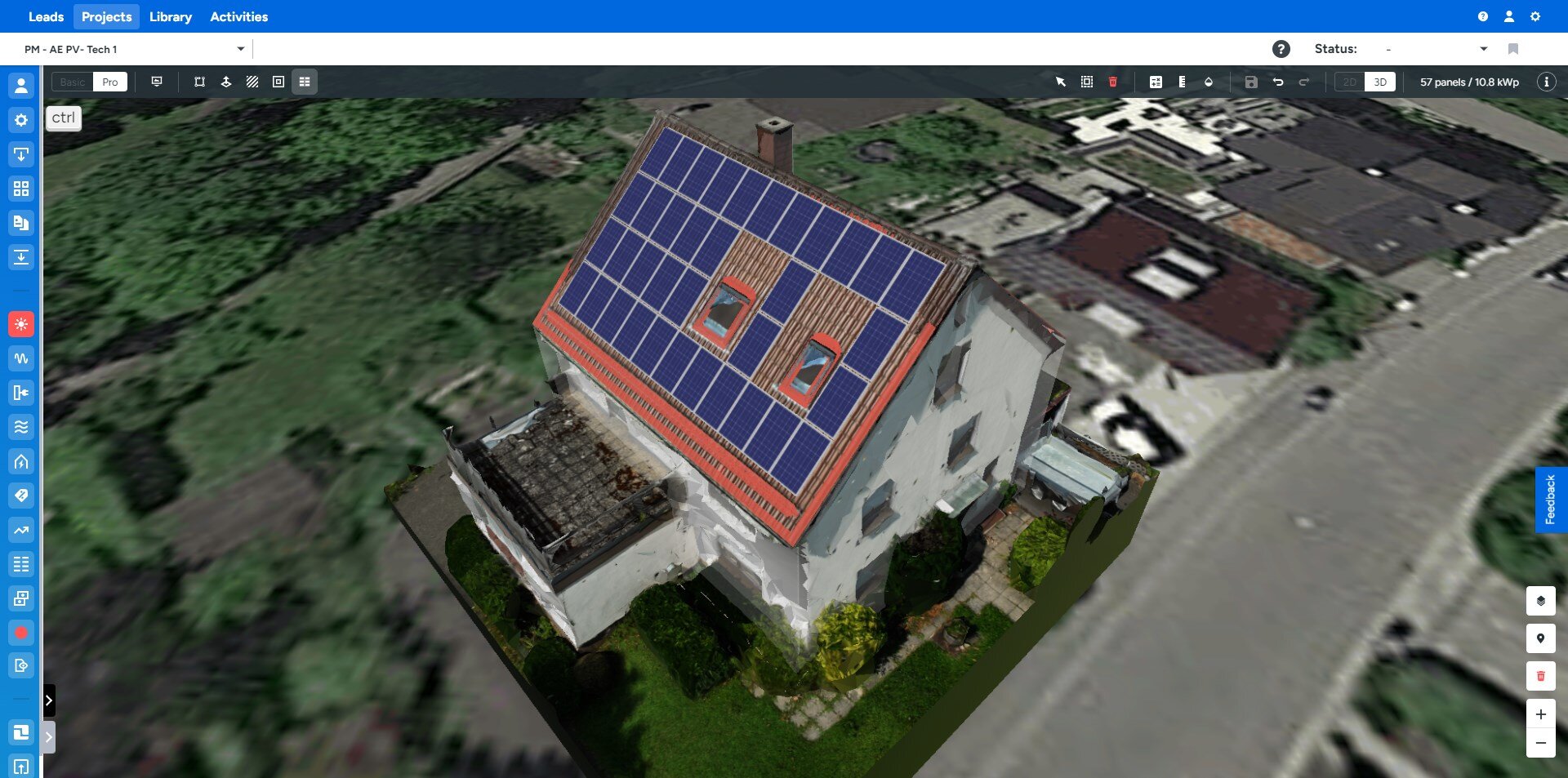Switch to the Library tab
This screenshot has width=1568, height=778.
[x=170, y=16]
